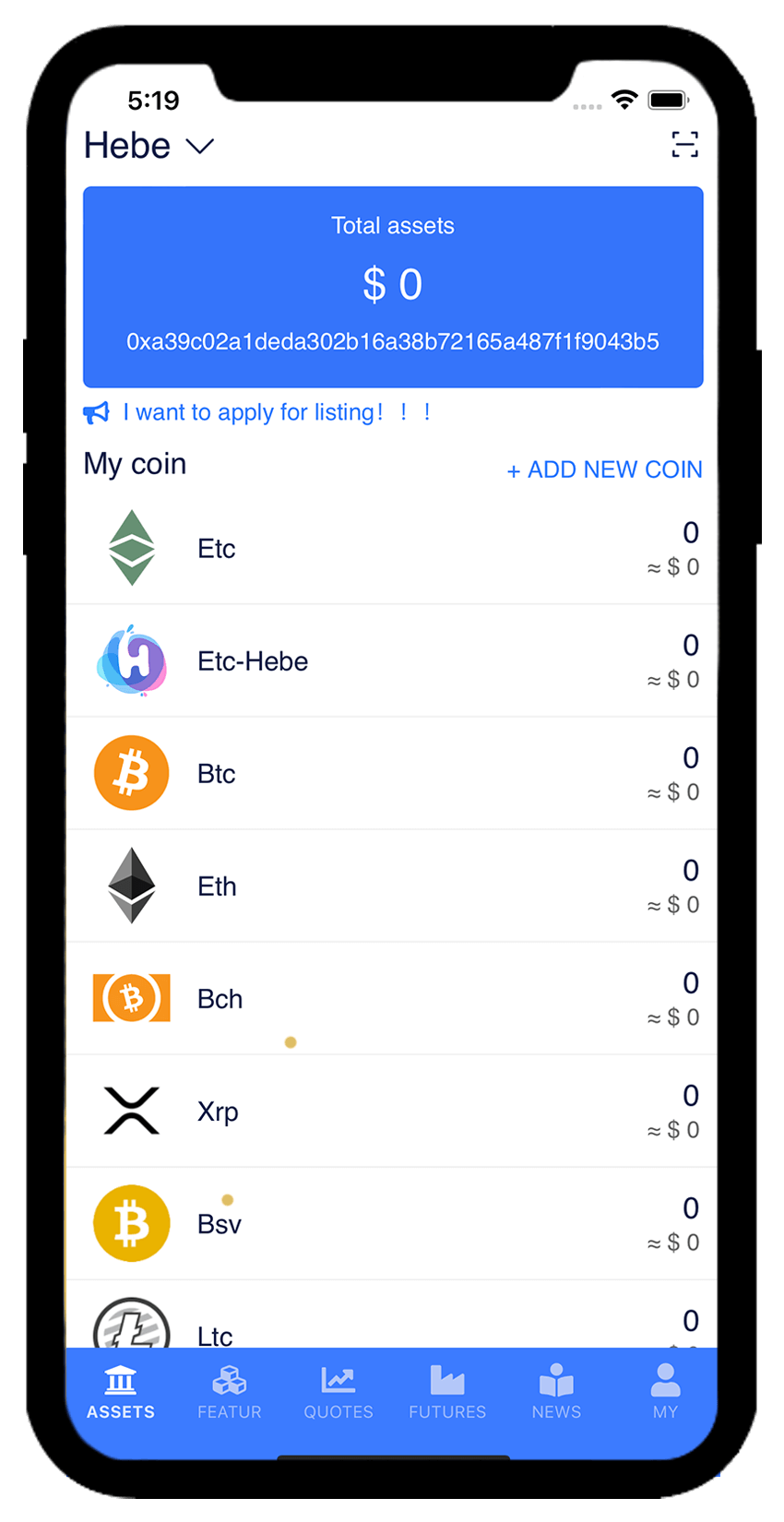Viewport: 784px width, 1522px height.
Task: Expand the Hebe wallet dropdown
Action: 148,146
